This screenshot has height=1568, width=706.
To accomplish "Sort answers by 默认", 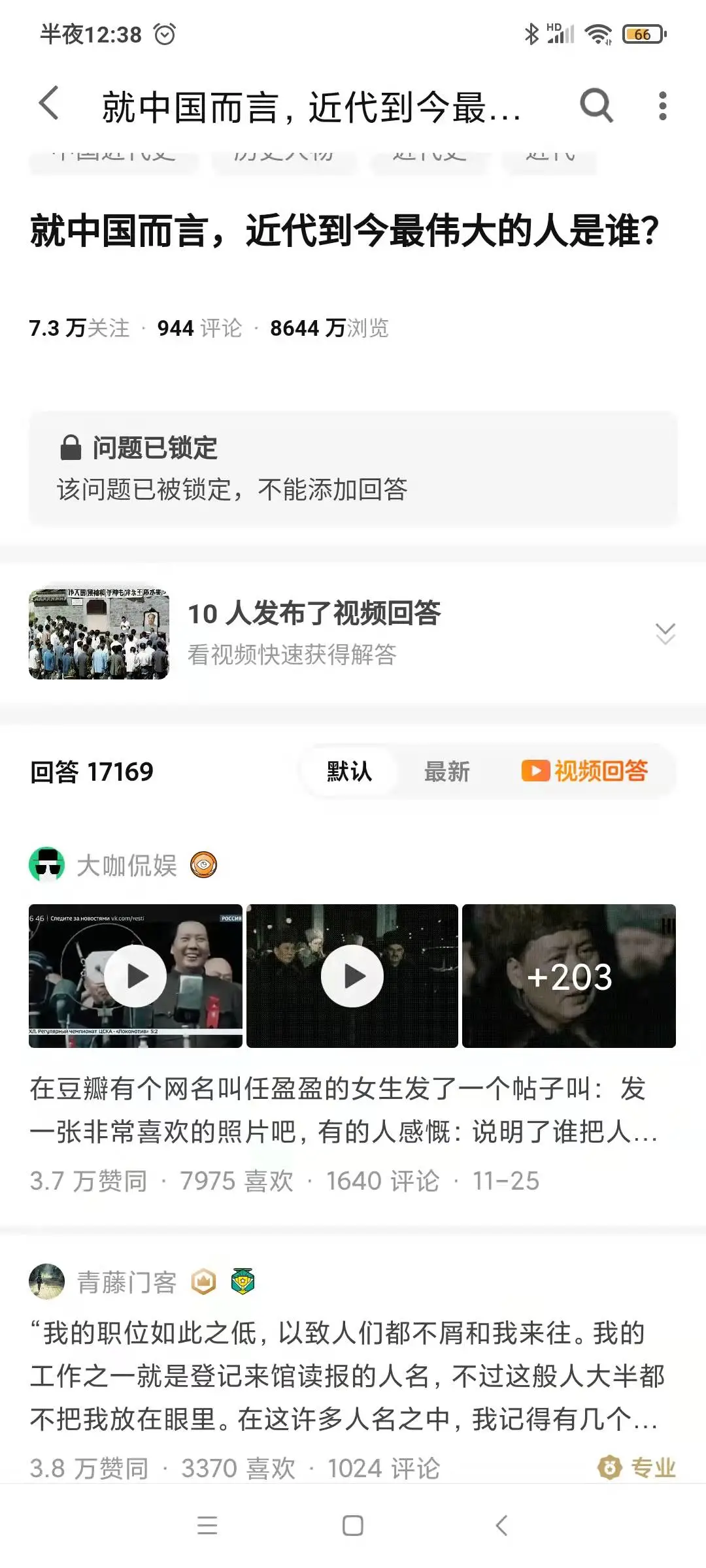I will click(350, 772).
